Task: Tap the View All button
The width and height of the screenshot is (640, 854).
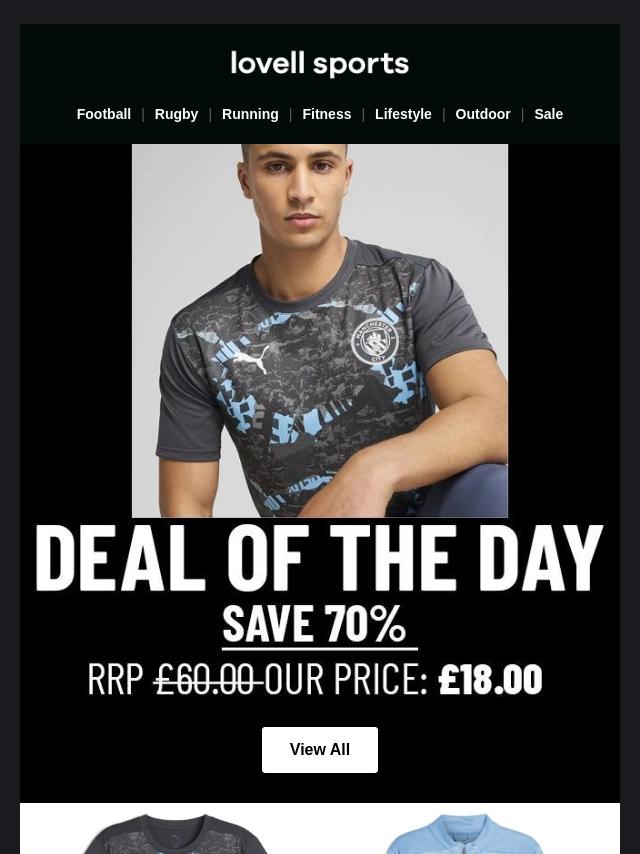Action: (320, 750)
